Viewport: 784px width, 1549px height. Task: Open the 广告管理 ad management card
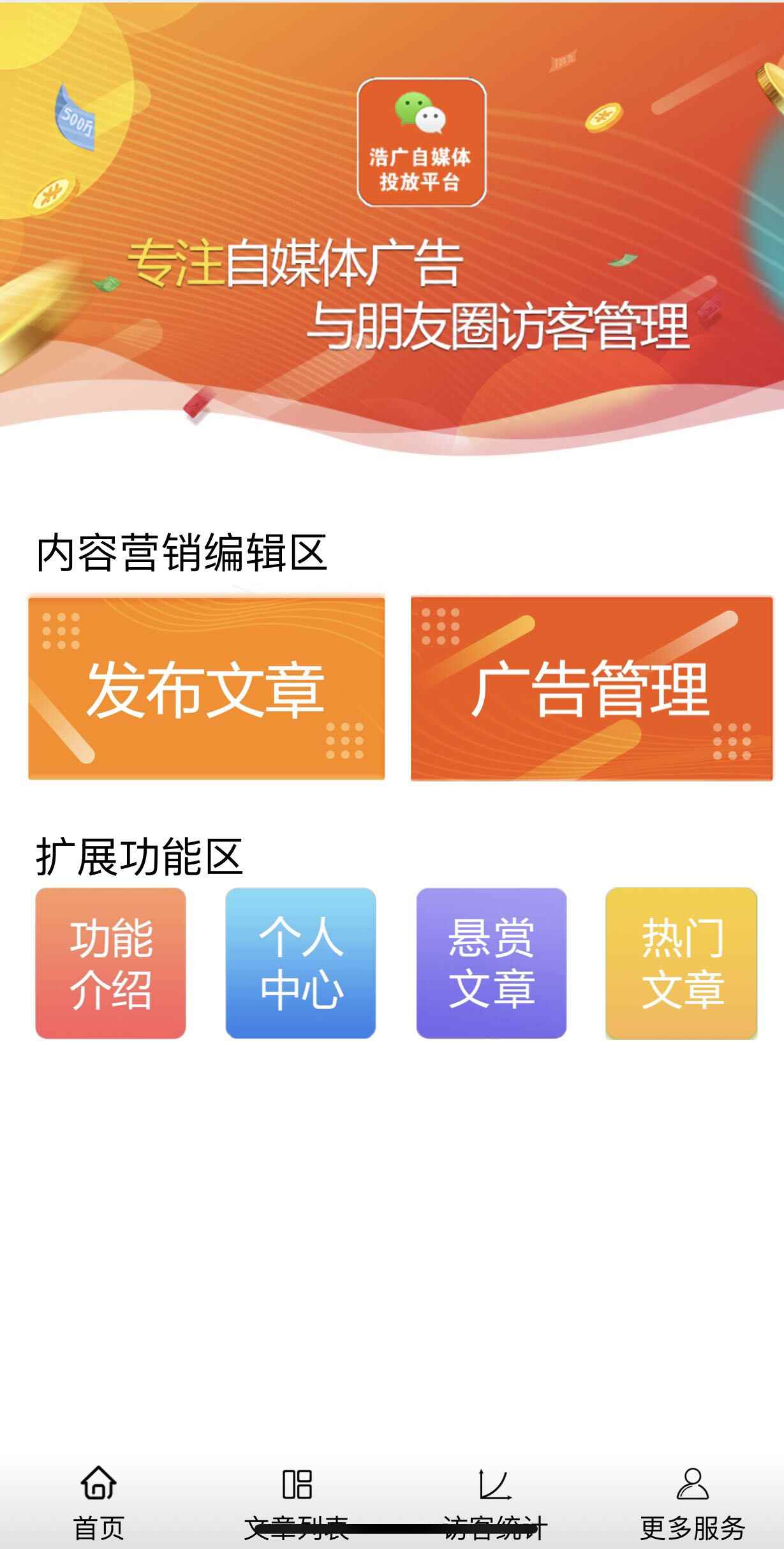pos(591,688)
